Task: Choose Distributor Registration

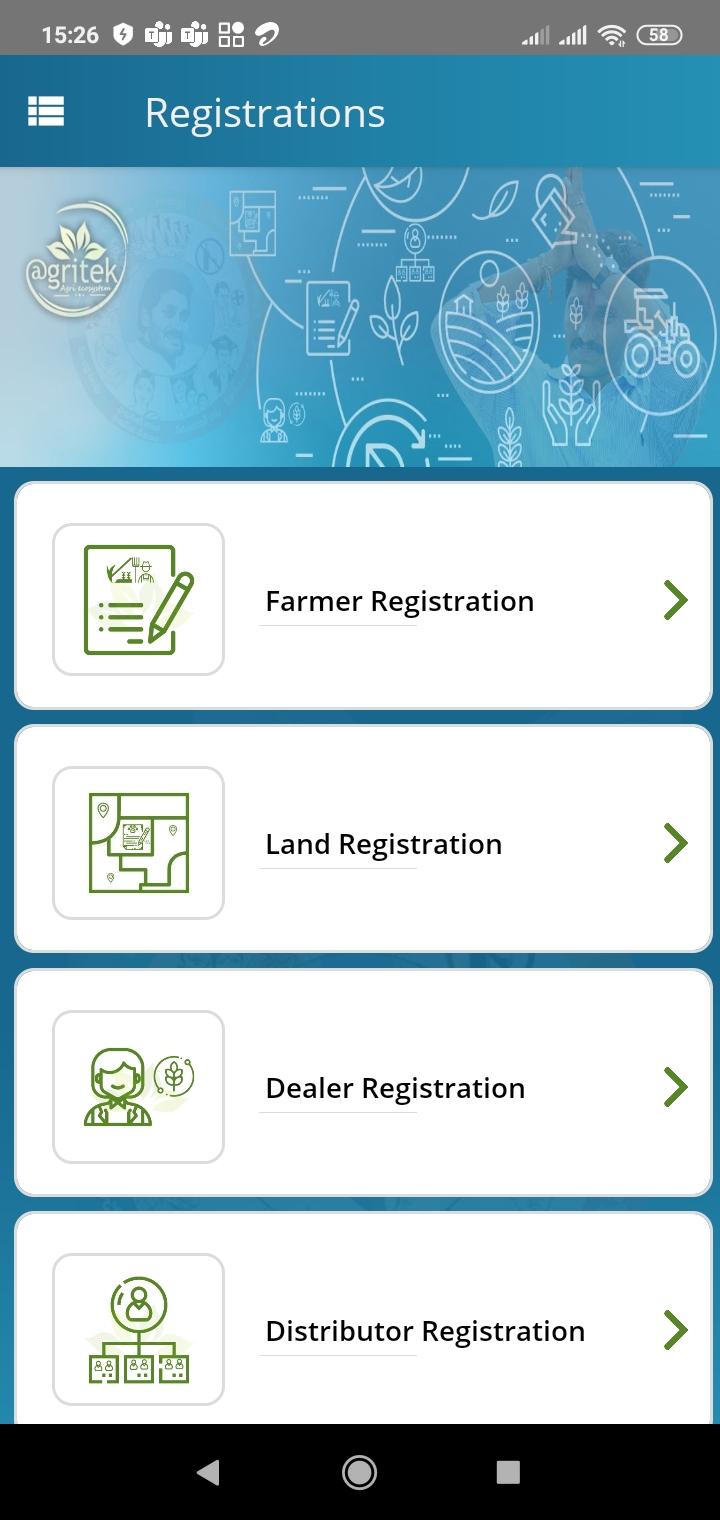Action: (363, 1320)
